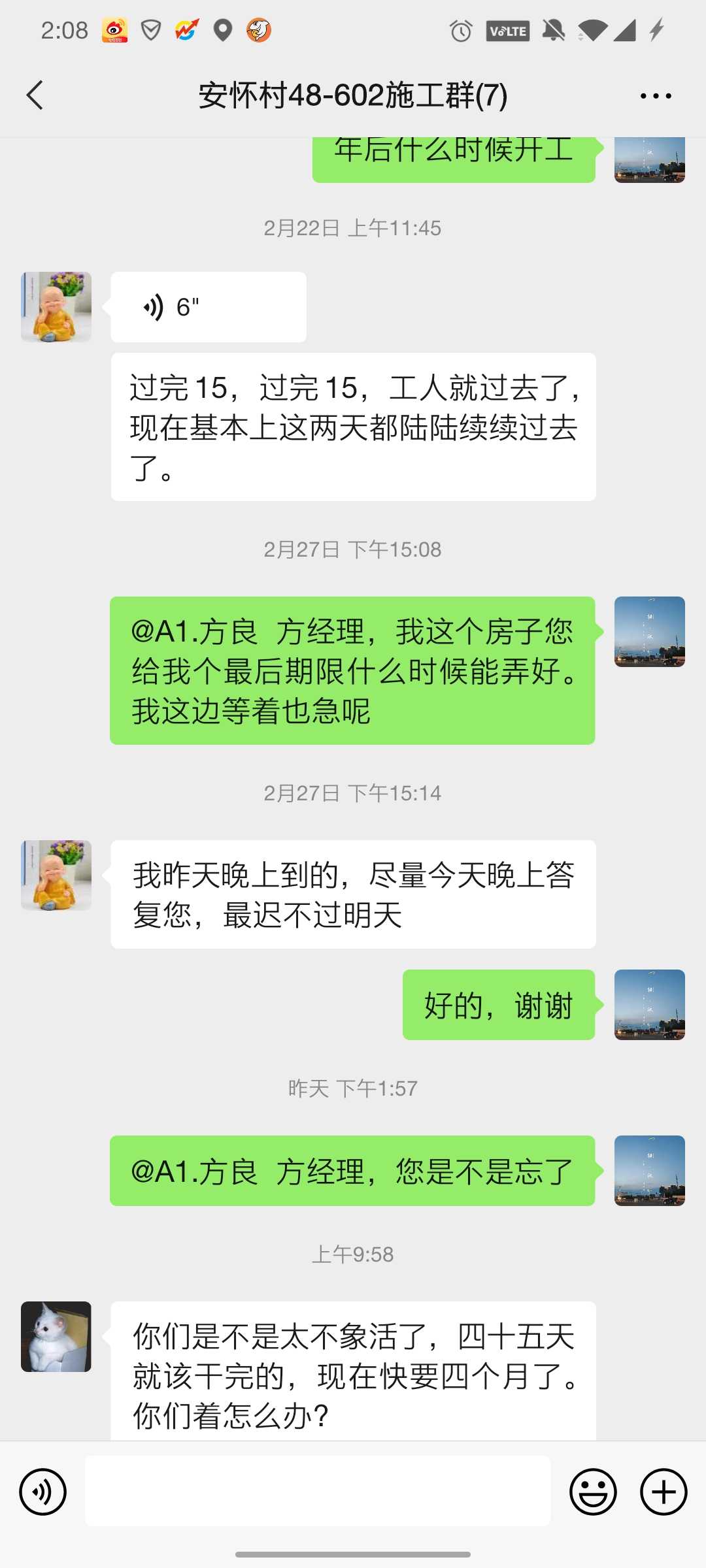Viewport: 706px width, 1568px height.
Task: Open the chat info overflow menu
Action: [656, 96]
